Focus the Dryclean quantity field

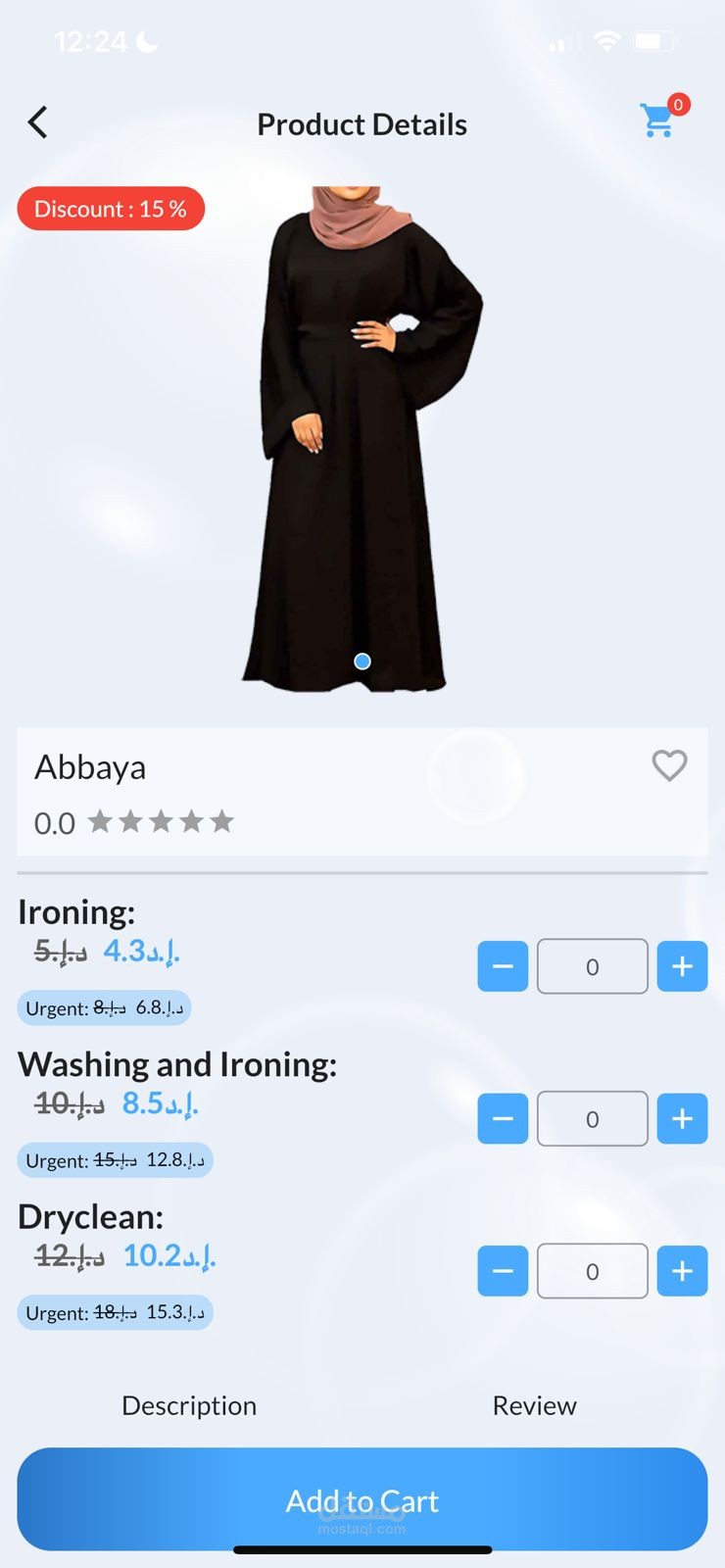tap(592, 1271)
